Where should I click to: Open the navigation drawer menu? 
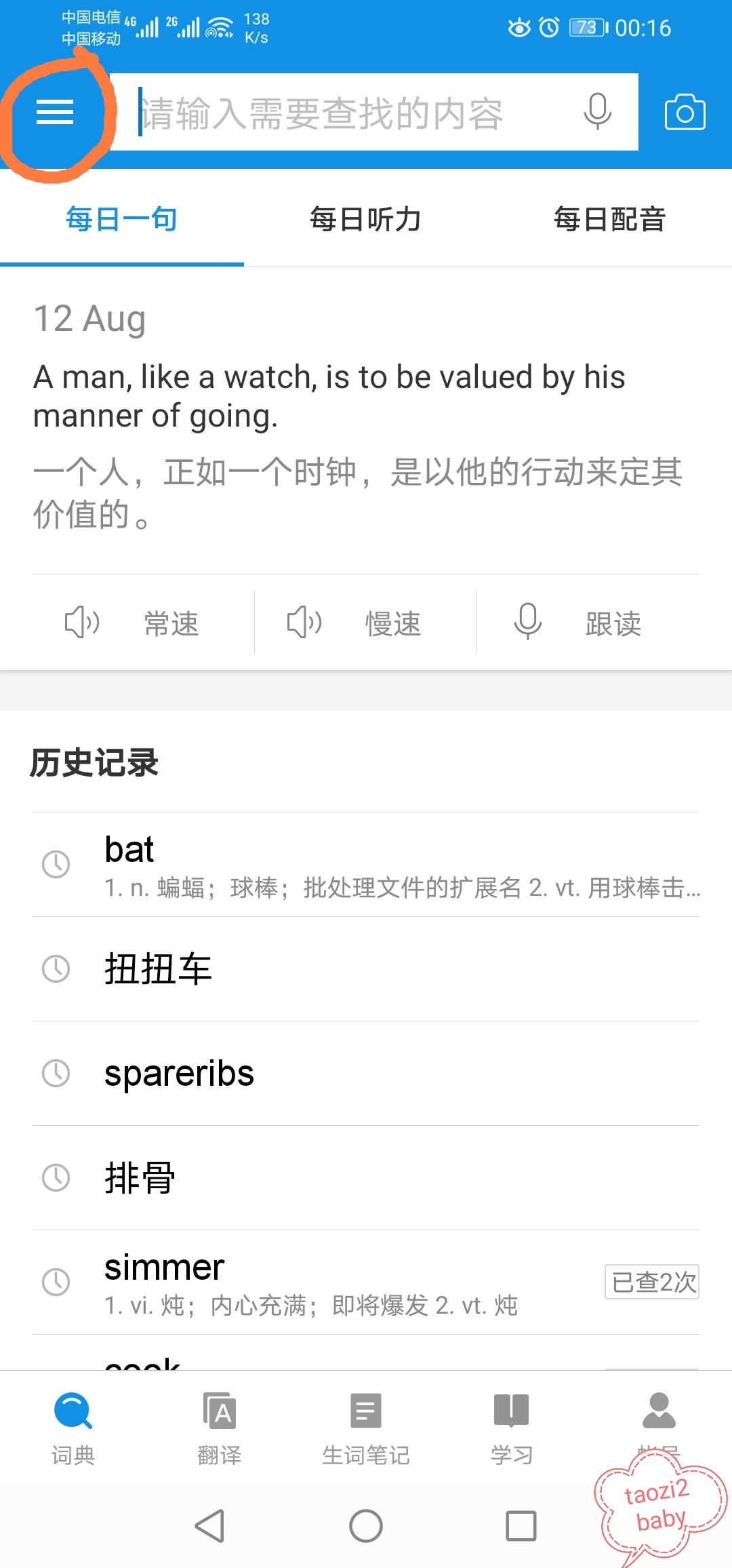tap(54, 112)
